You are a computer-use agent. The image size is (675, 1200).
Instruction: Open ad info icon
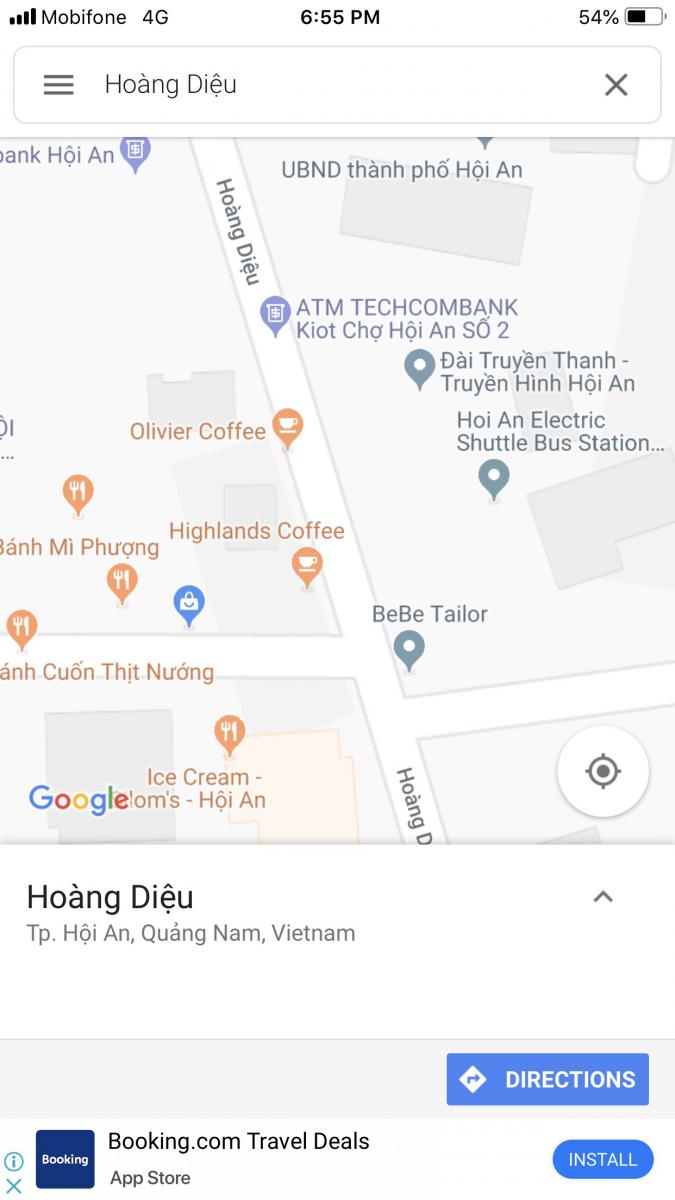[x=14, y=1161]
